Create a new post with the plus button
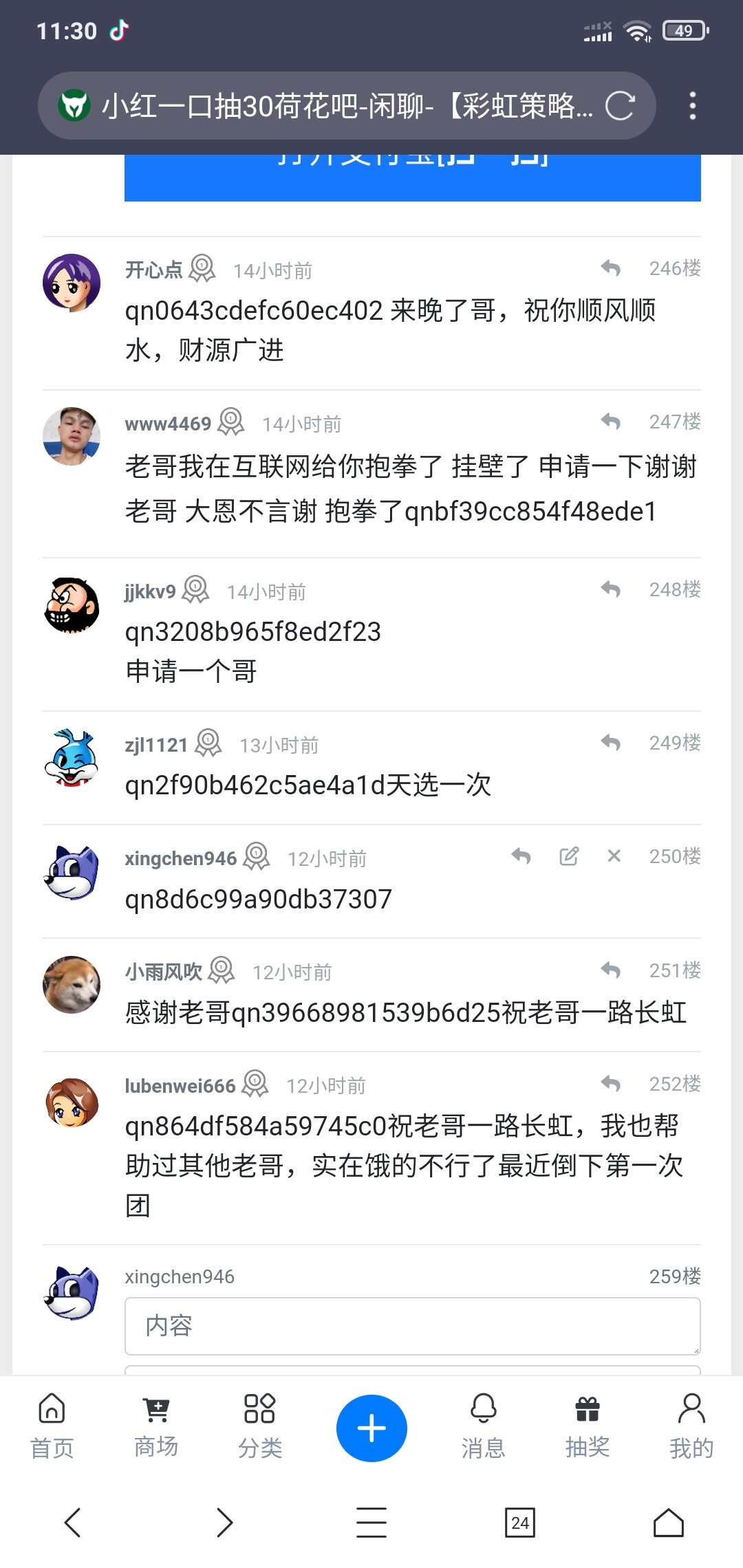 click(371, 1428)
